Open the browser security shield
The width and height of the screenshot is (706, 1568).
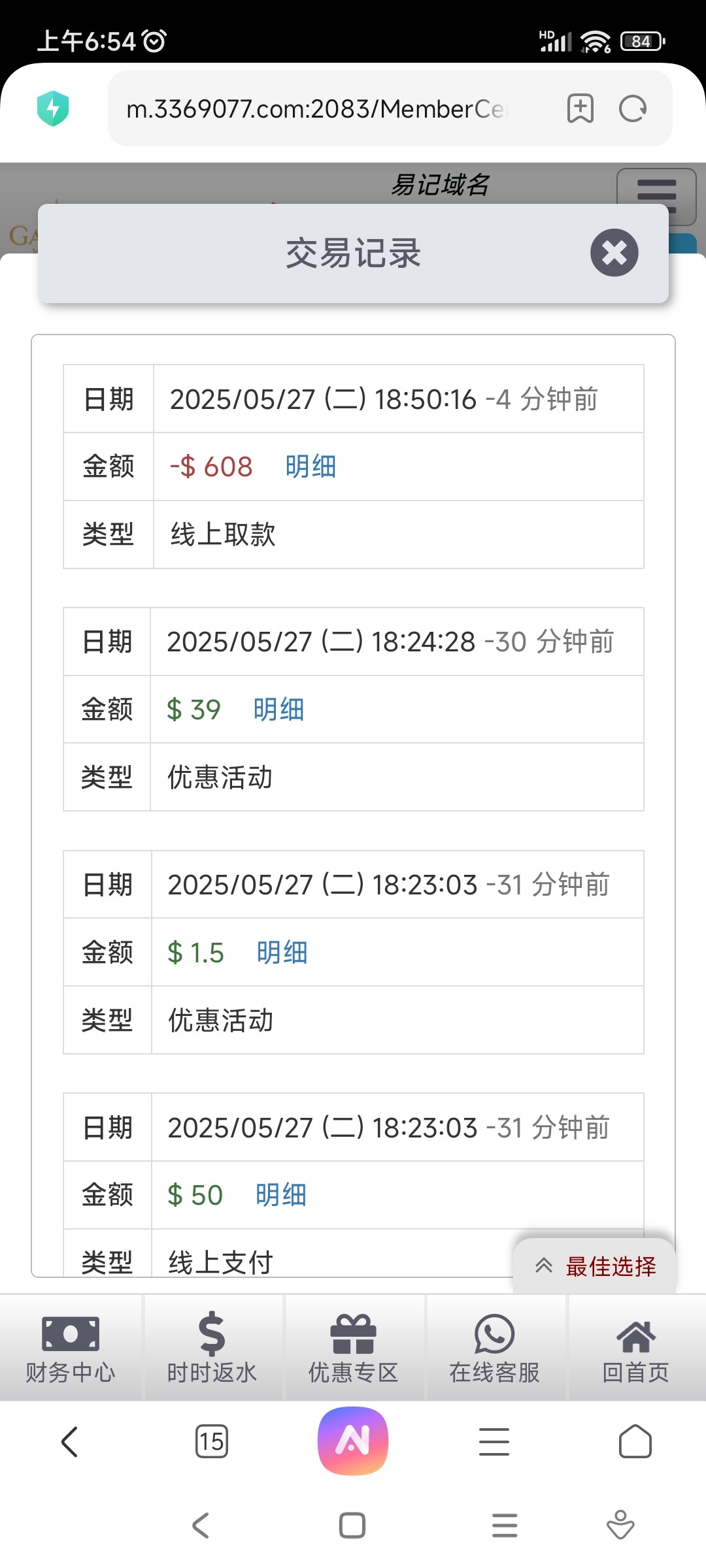coord(53,108)
